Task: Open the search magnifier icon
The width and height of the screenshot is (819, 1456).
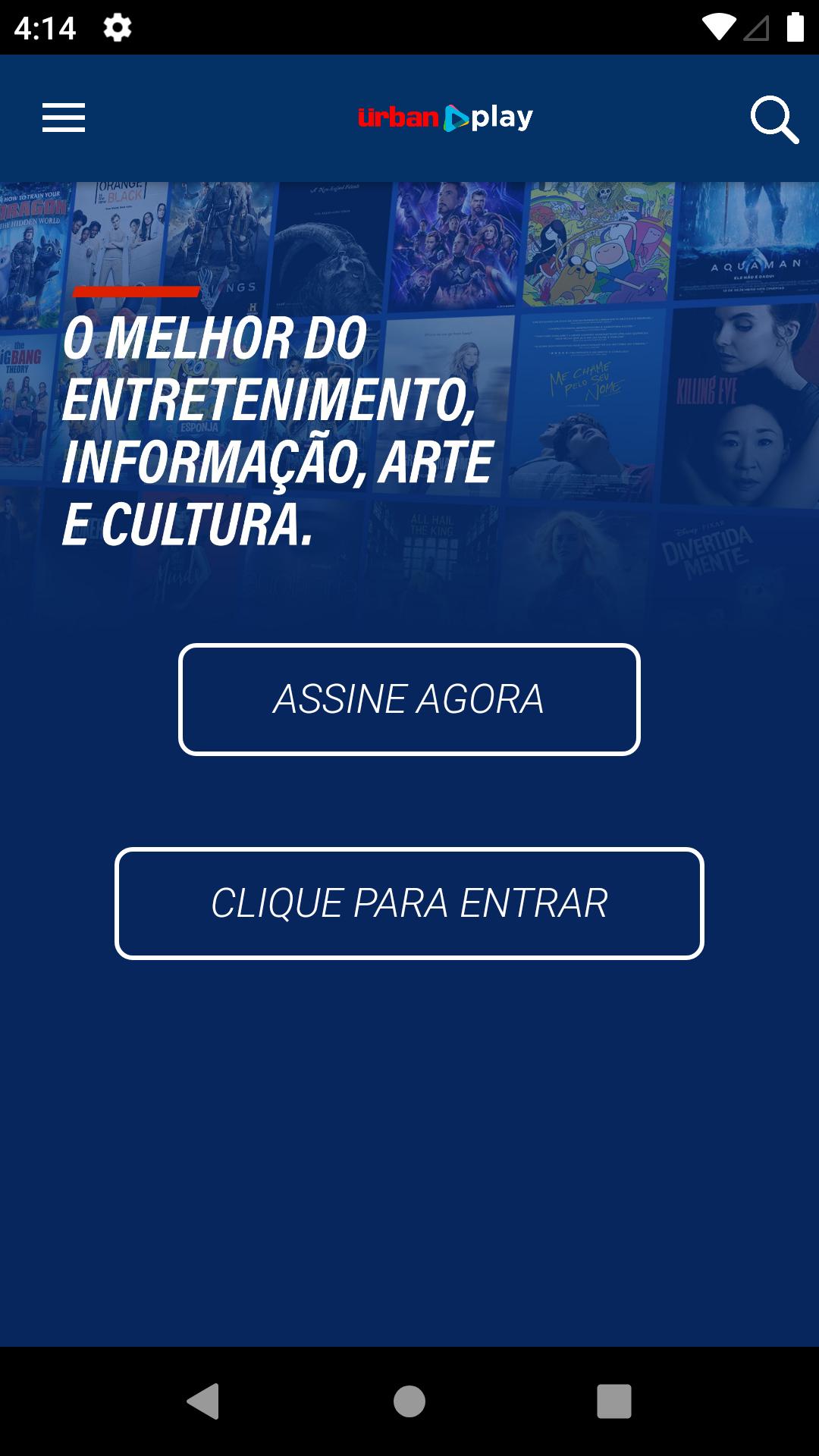Action: point(773,119)
